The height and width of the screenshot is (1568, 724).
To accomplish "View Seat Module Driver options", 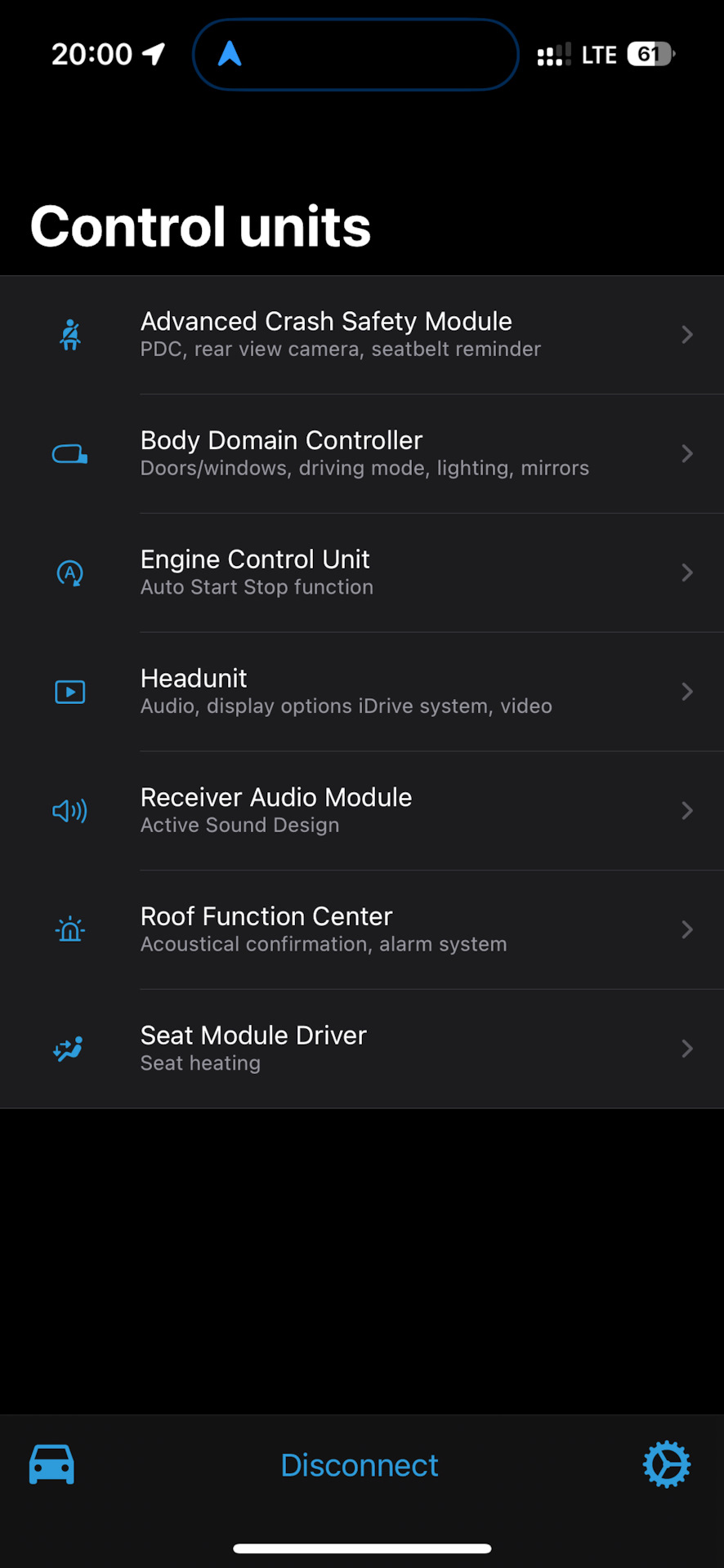I will [x=362, y=1049].
